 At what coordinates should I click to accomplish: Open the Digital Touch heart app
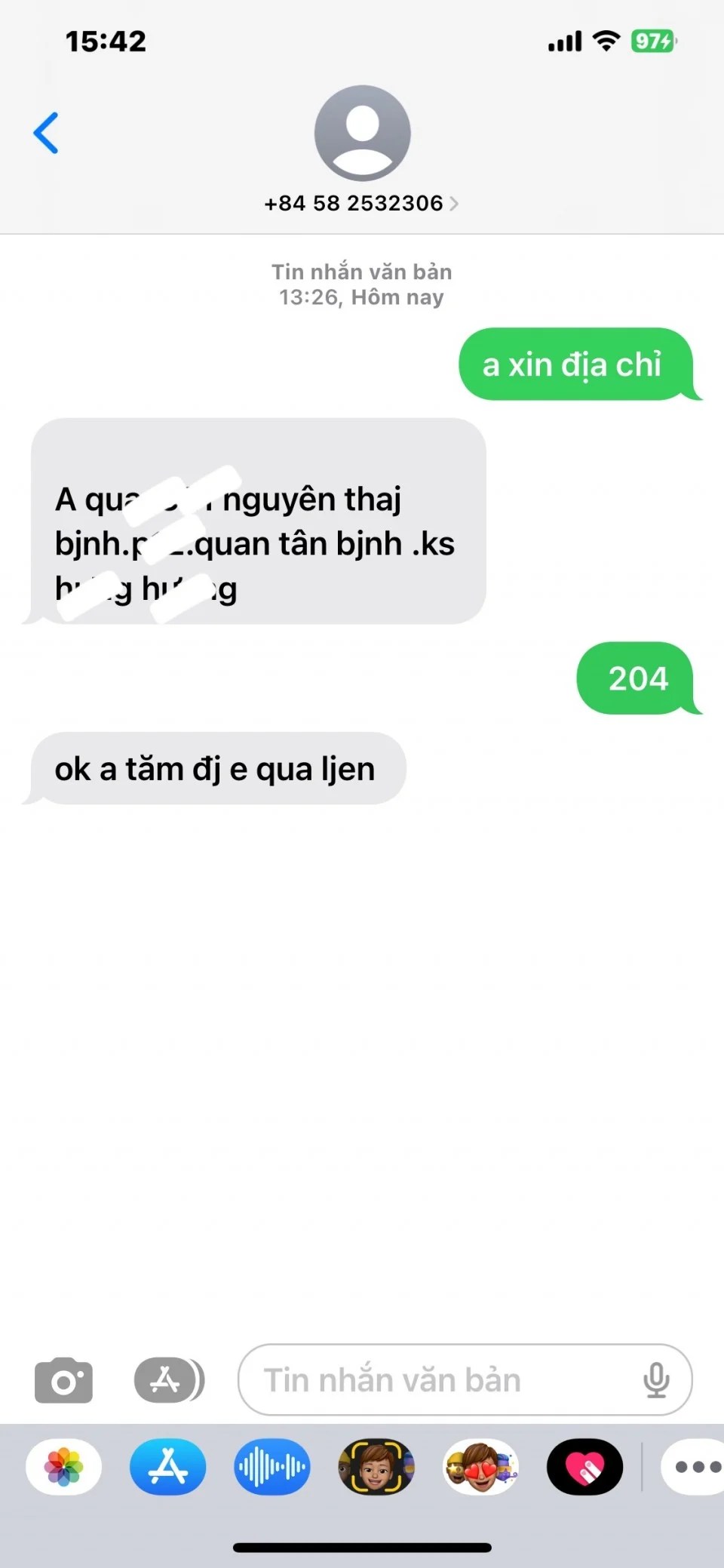584,1467
